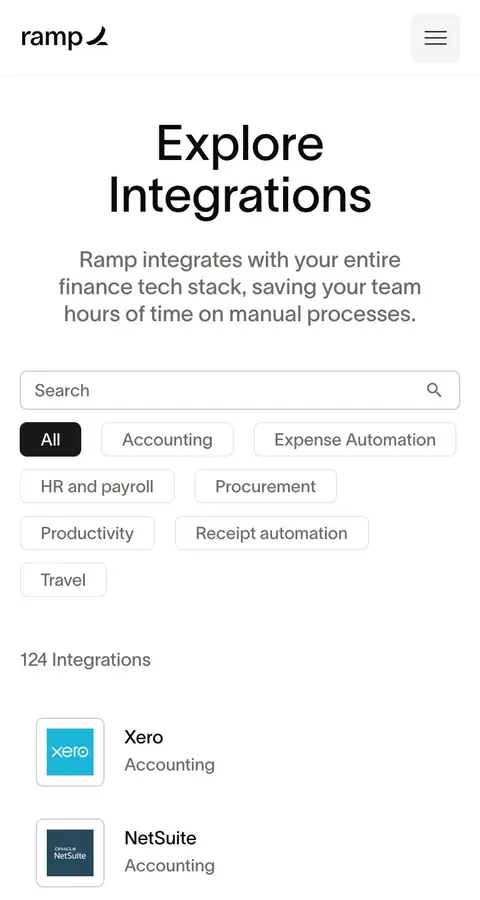Open the NetSuite integration
This screenshot has height=900, width=480.
[x=240, y=852]
